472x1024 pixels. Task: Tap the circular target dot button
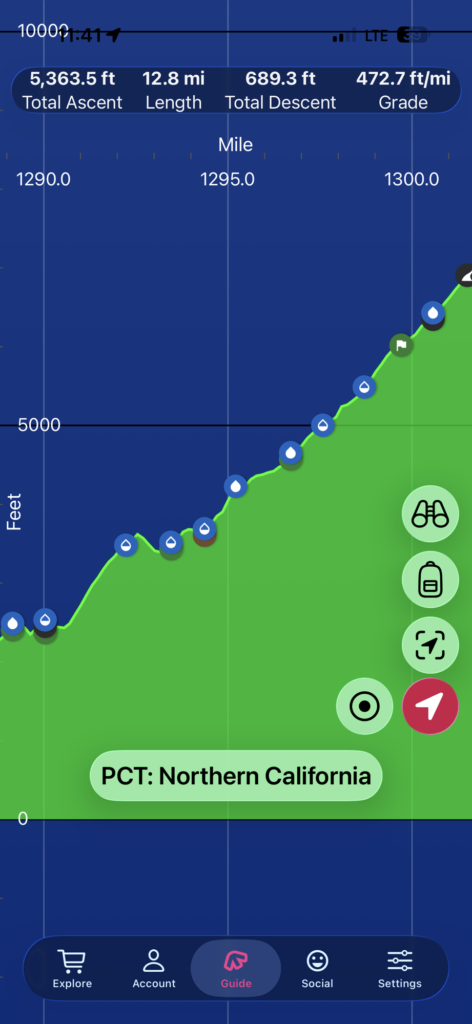click(x=364, y=706)
